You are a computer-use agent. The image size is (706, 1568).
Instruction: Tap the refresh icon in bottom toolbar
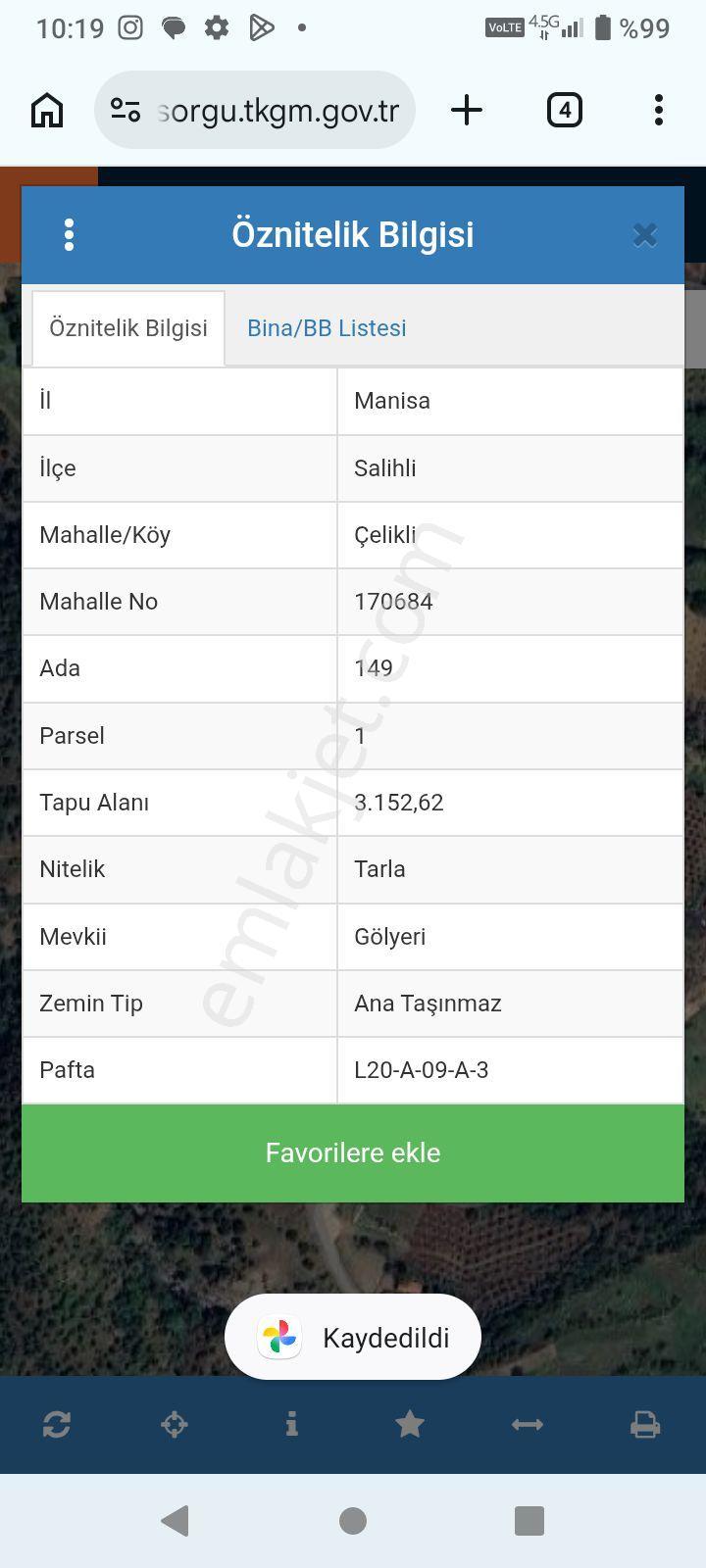[57, 1424]
